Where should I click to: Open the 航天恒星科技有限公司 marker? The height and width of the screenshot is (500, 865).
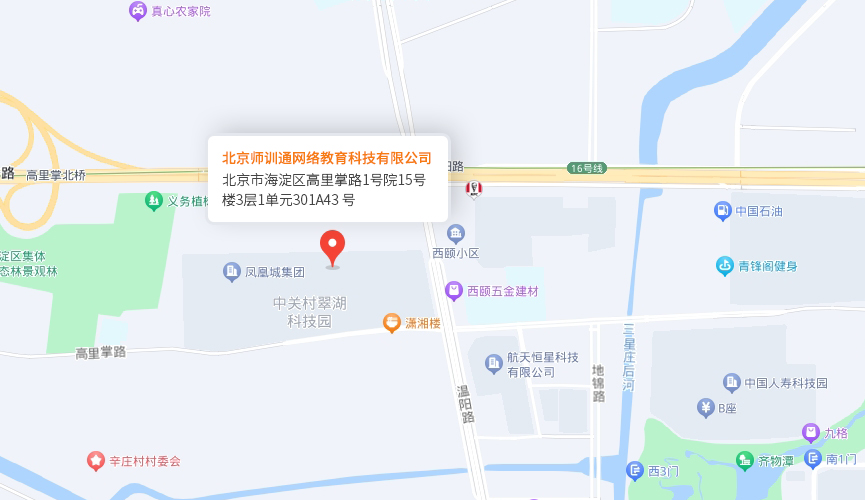point(493,363)
